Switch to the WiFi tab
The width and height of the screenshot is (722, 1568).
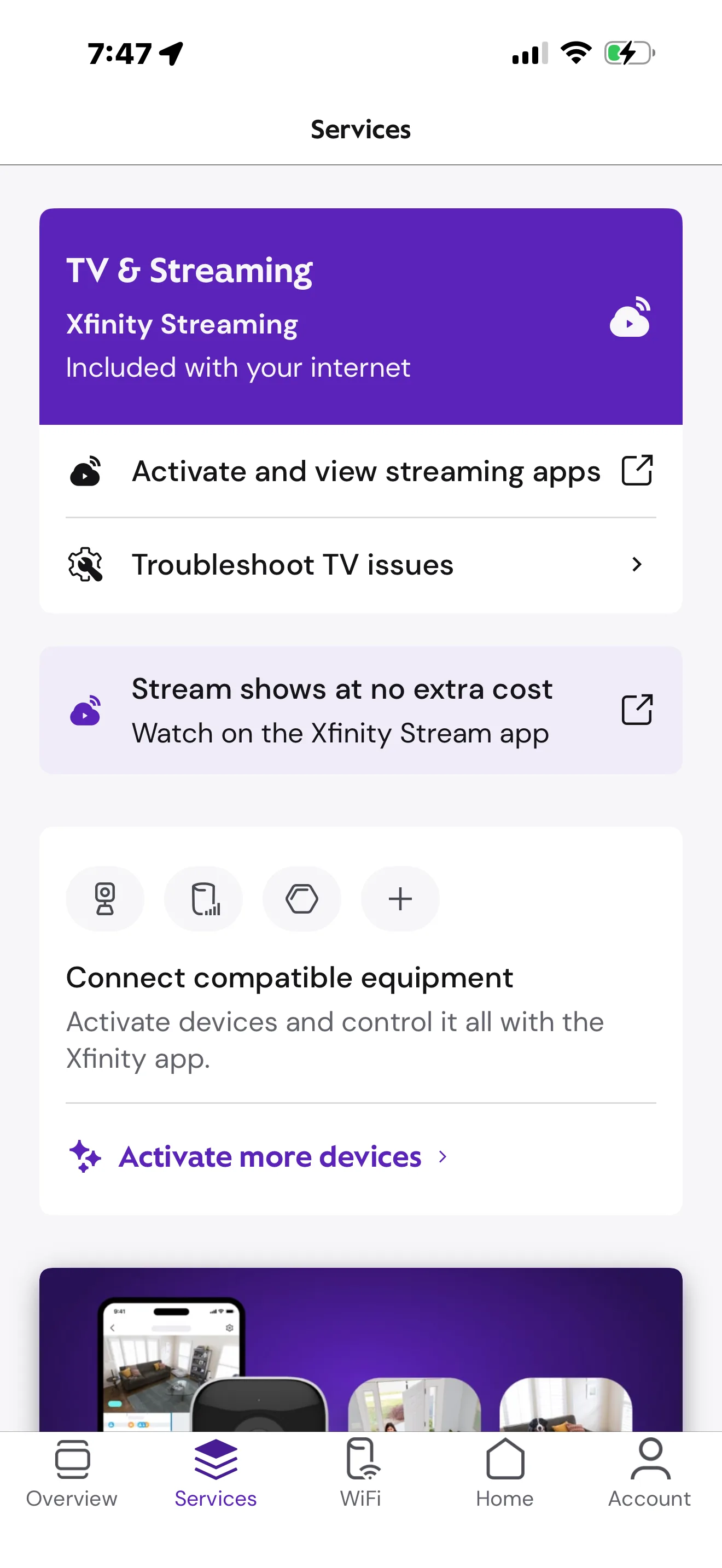[x=360, y=1472]
